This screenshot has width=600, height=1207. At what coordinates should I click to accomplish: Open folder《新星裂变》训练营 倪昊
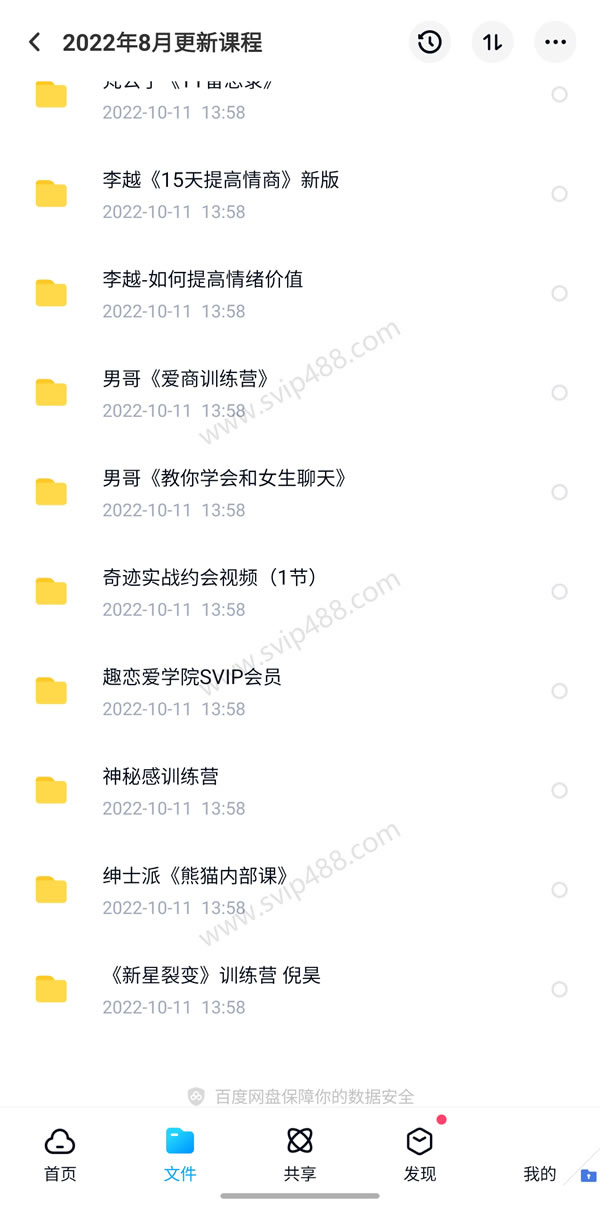click(x=212, y=975)
